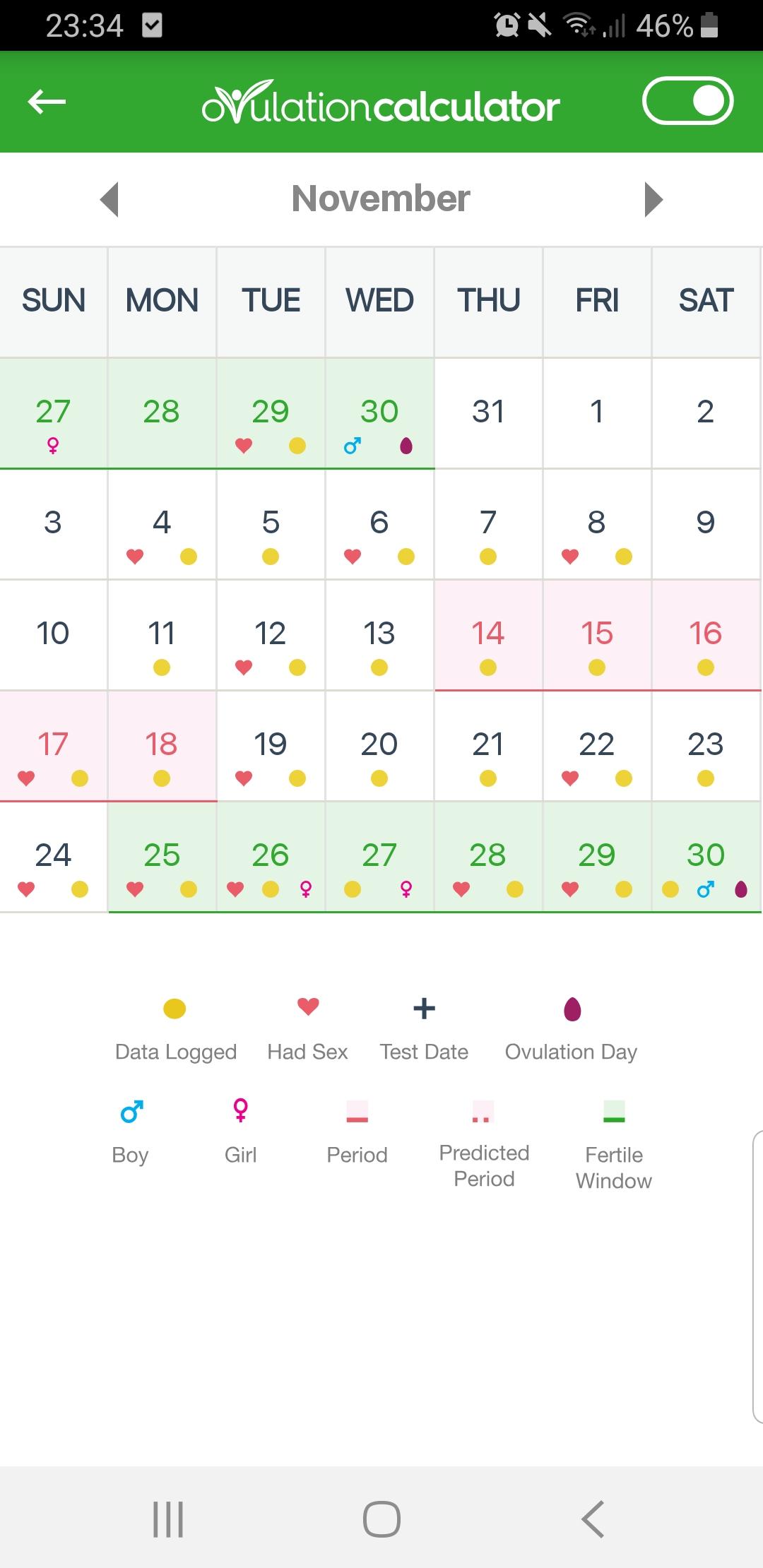Go back using the header arrow
Viewport: 763px width, 1568px height.
click(x=47, y=102)
